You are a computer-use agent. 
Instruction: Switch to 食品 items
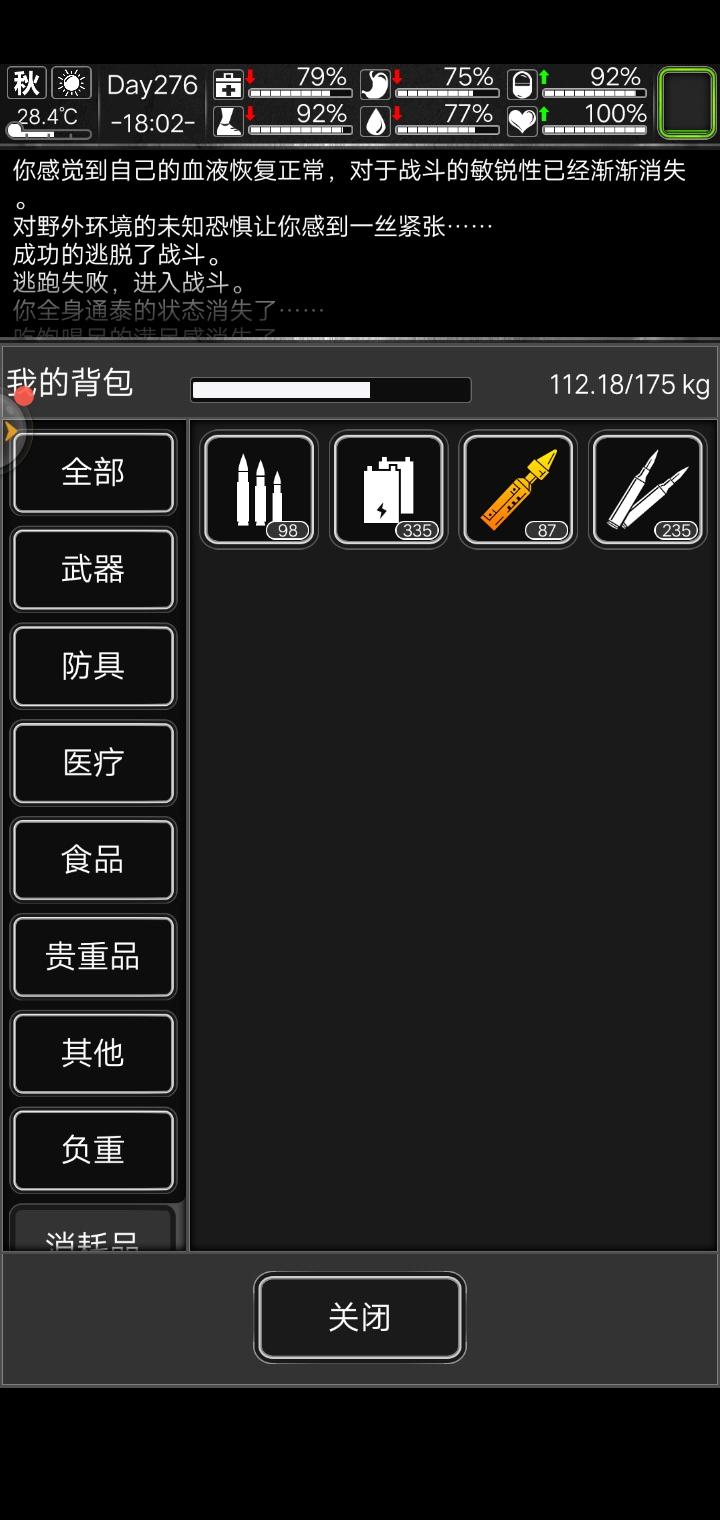click(x=93, y=860)
